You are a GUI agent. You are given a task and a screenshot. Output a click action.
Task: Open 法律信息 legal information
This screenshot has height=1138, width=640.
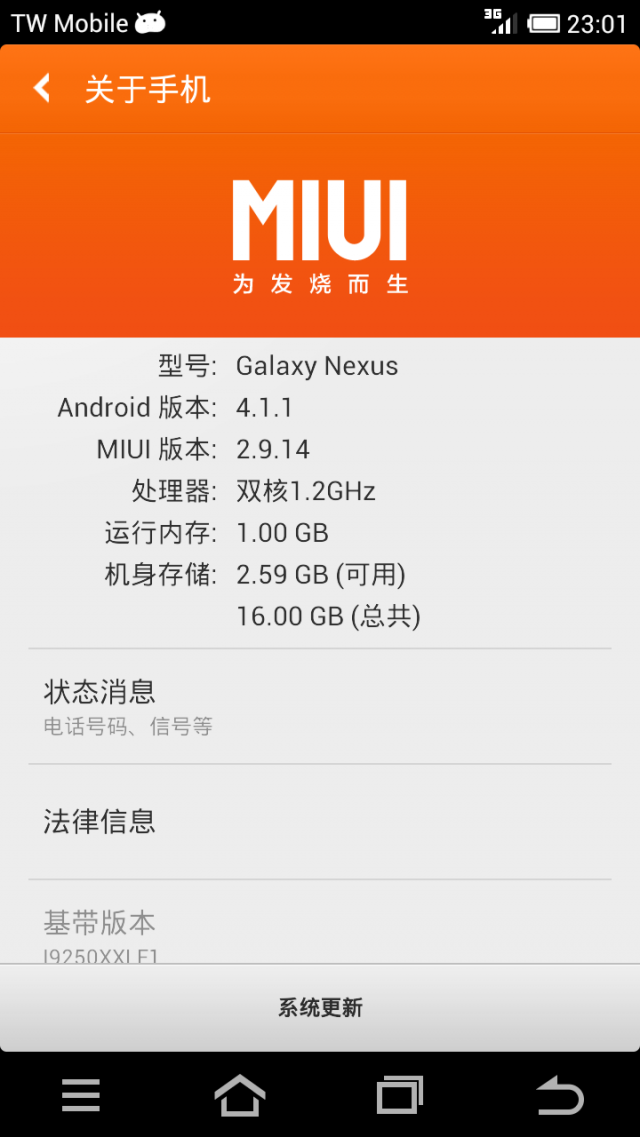319,822
